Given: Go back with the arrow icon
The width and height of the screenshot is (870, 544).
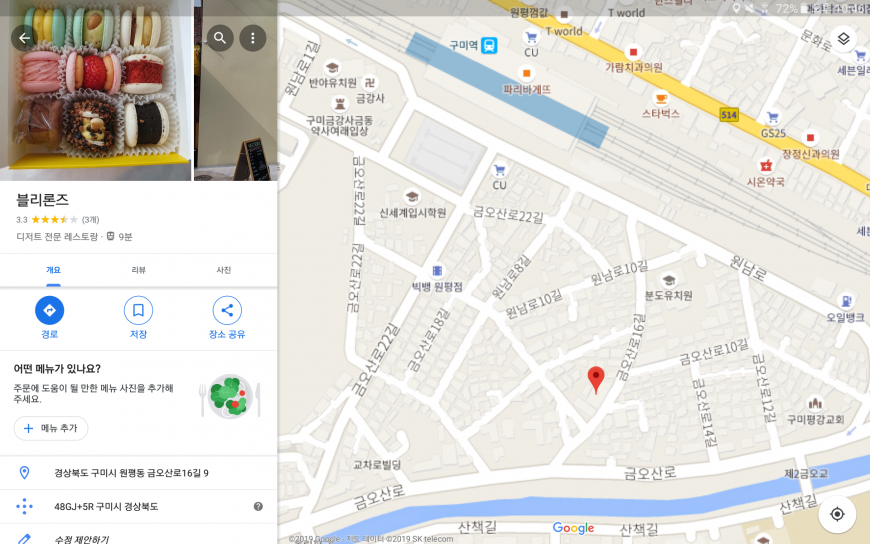Looking at the screenshot, I should tap(24, 38).
